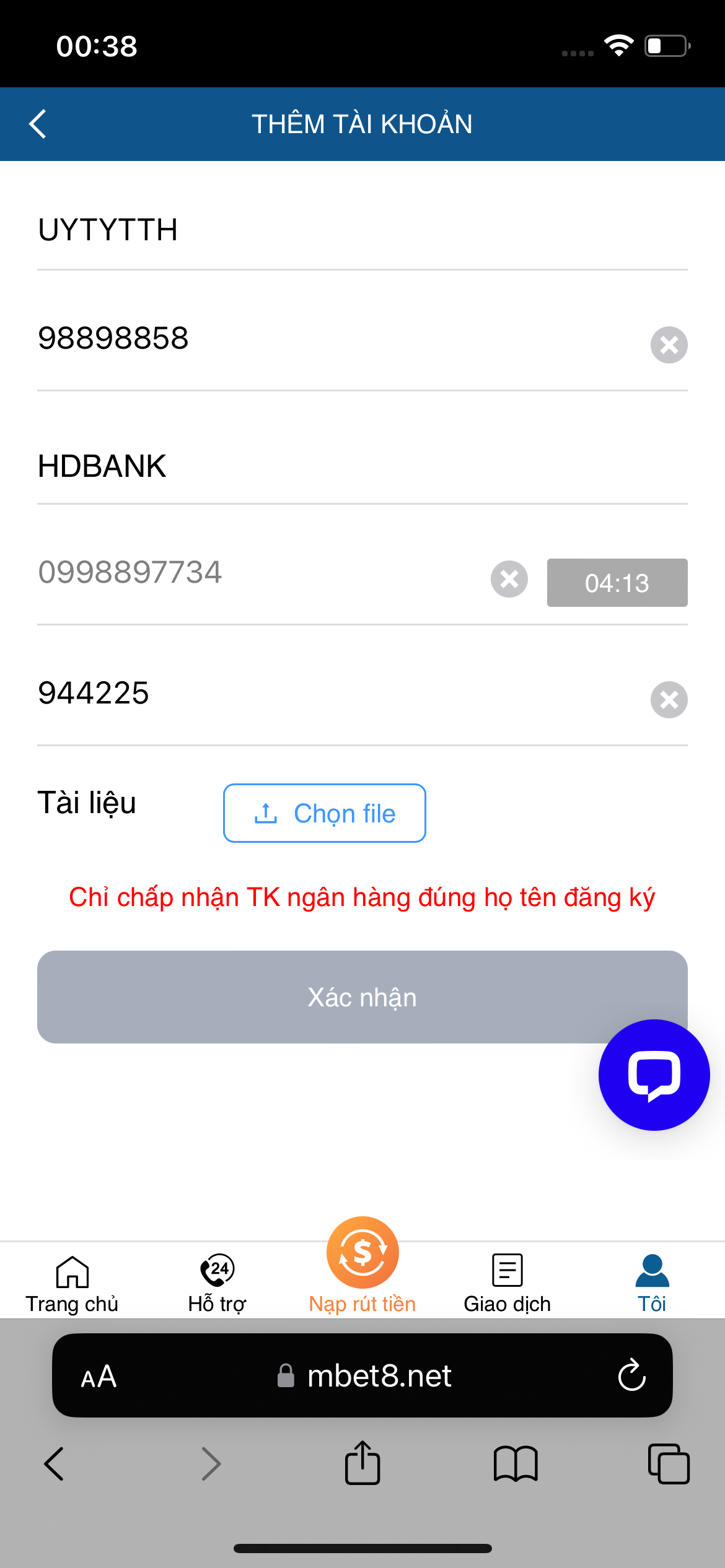725x1568 pixels.
Task: Open the HDBANK bank selector
Action: tap(362, 466)
